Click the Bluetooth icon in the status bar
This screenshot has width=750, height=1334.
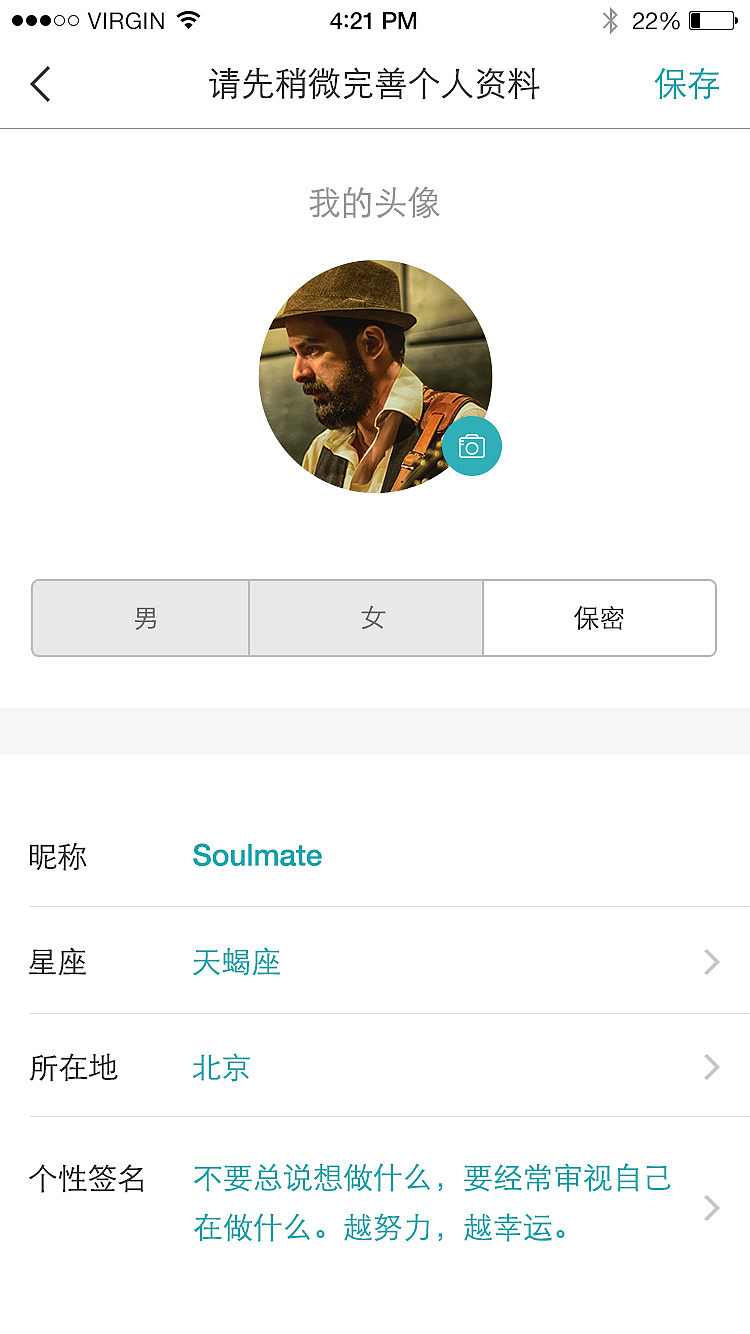(611, 19)
